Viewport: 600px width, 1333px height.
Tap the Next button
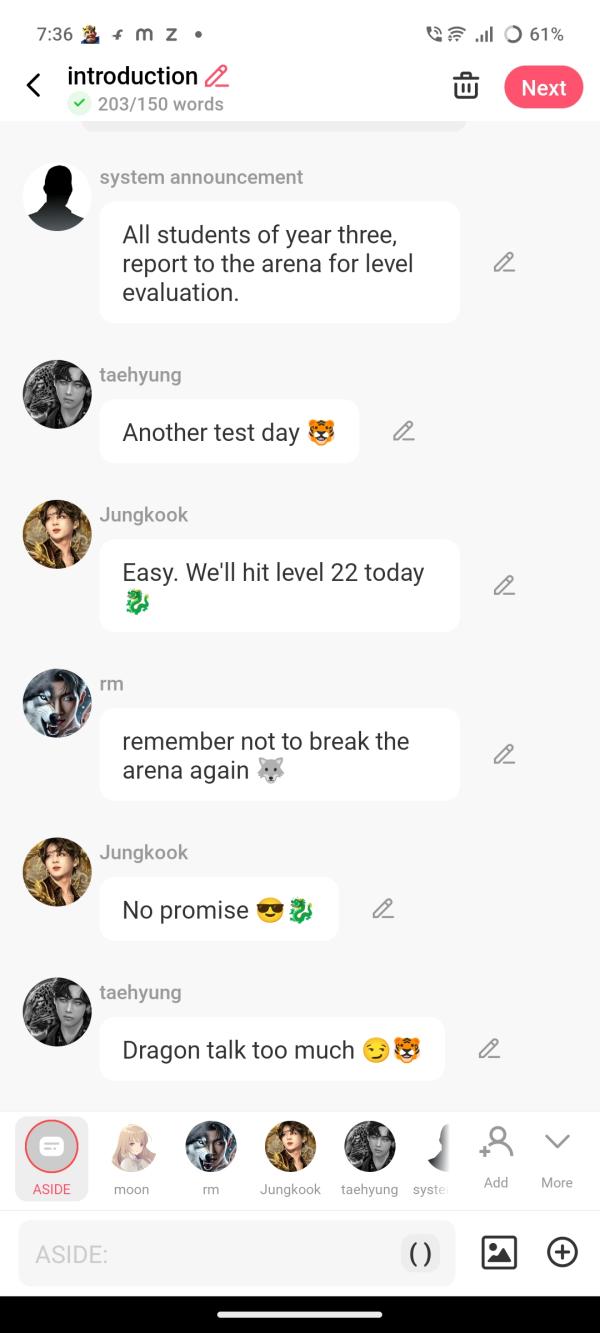click(x=543, y=88)
